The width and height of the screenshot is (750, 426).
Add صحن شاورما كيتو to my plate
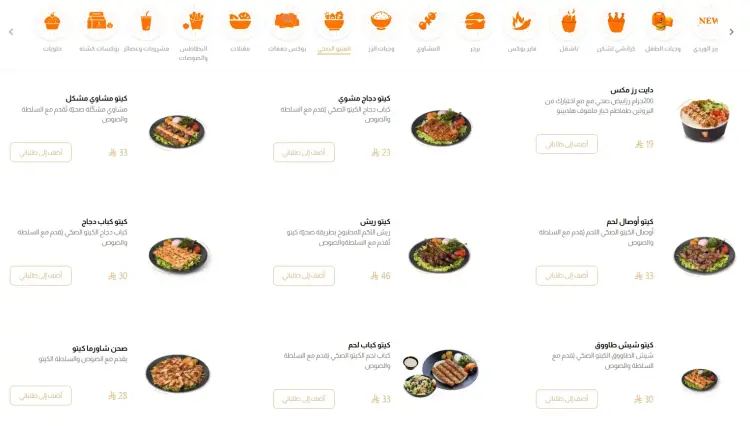[41, 395]
